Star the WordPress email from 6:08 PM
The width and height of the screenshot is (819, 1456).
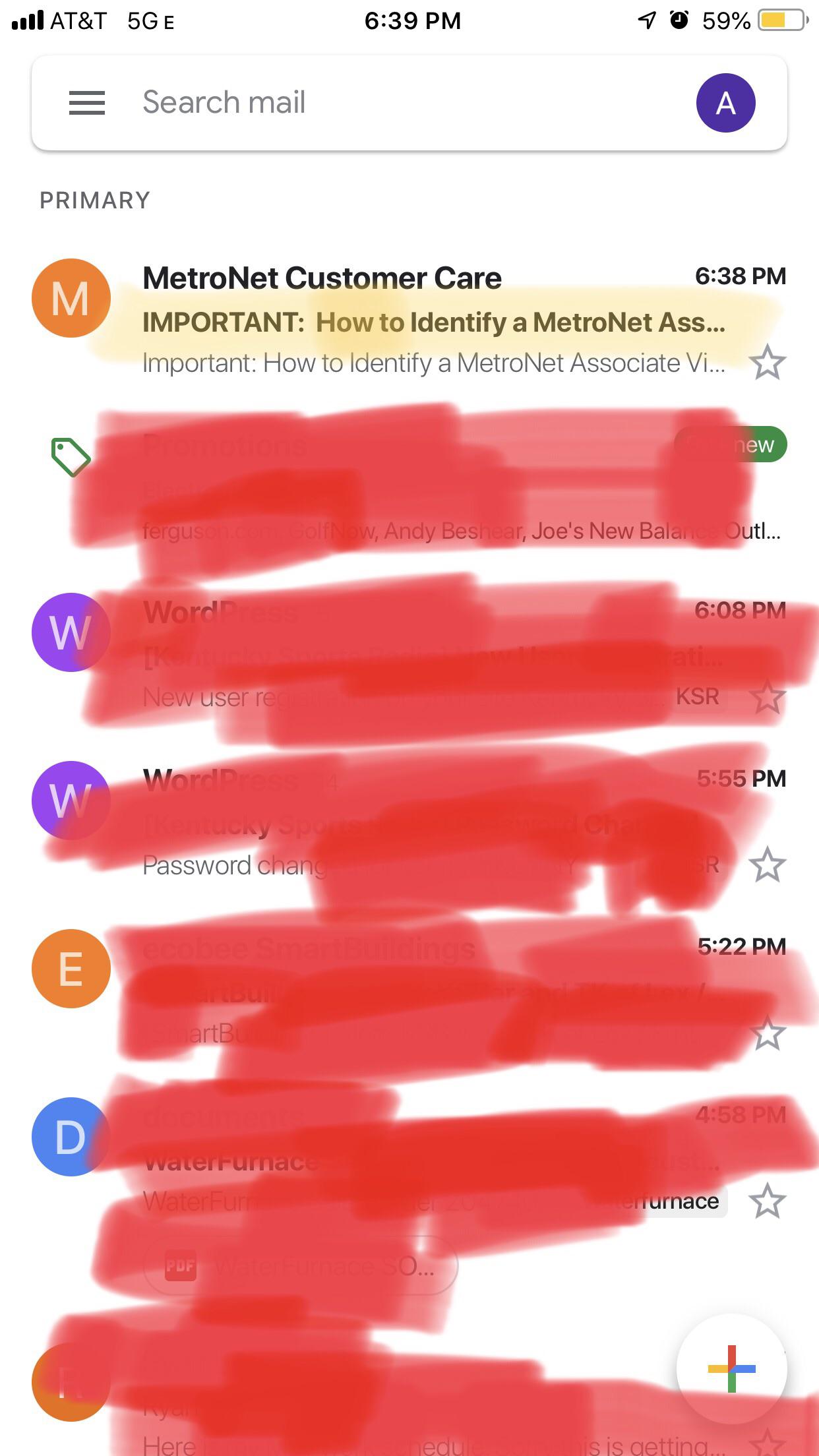768,698
